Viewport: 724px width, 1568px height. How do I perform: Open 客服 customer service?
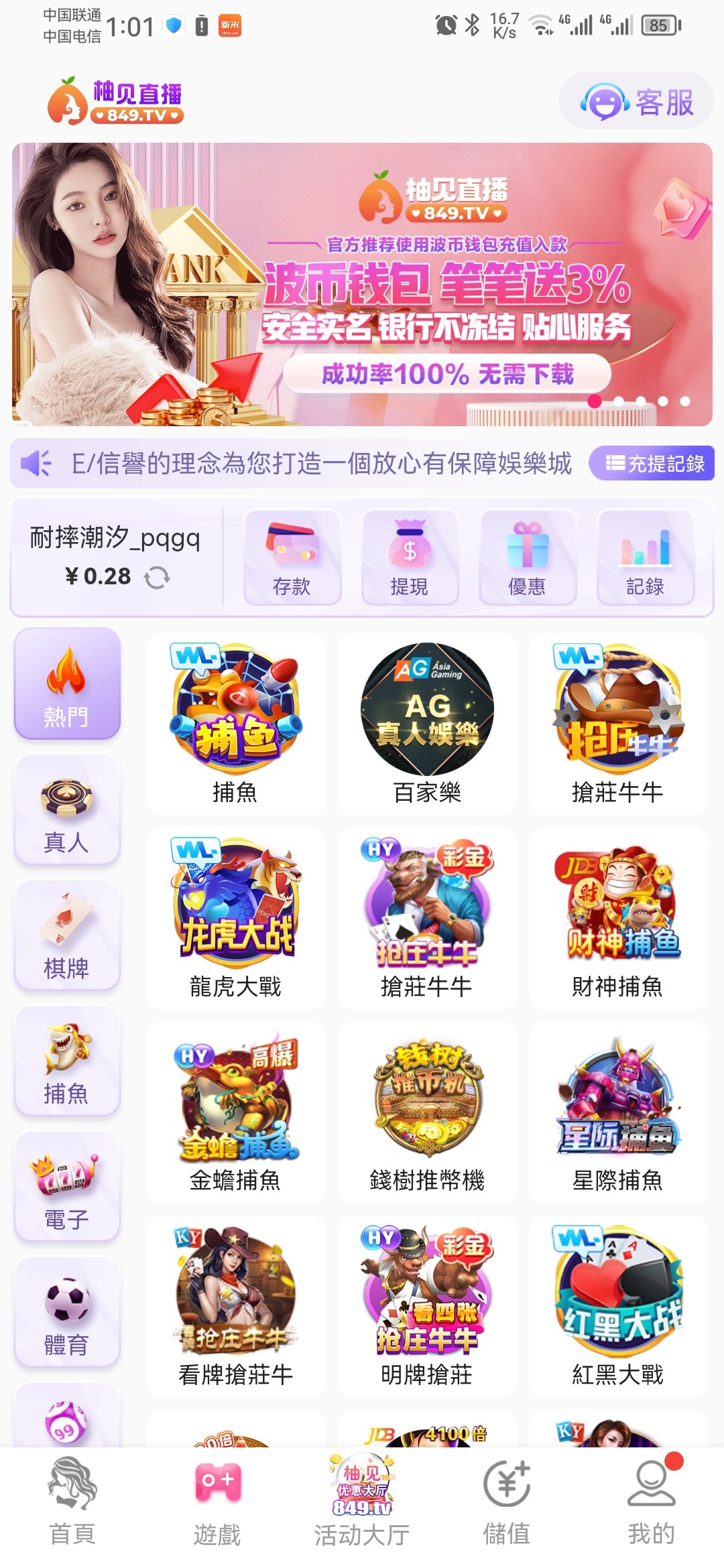coord(636,102)
